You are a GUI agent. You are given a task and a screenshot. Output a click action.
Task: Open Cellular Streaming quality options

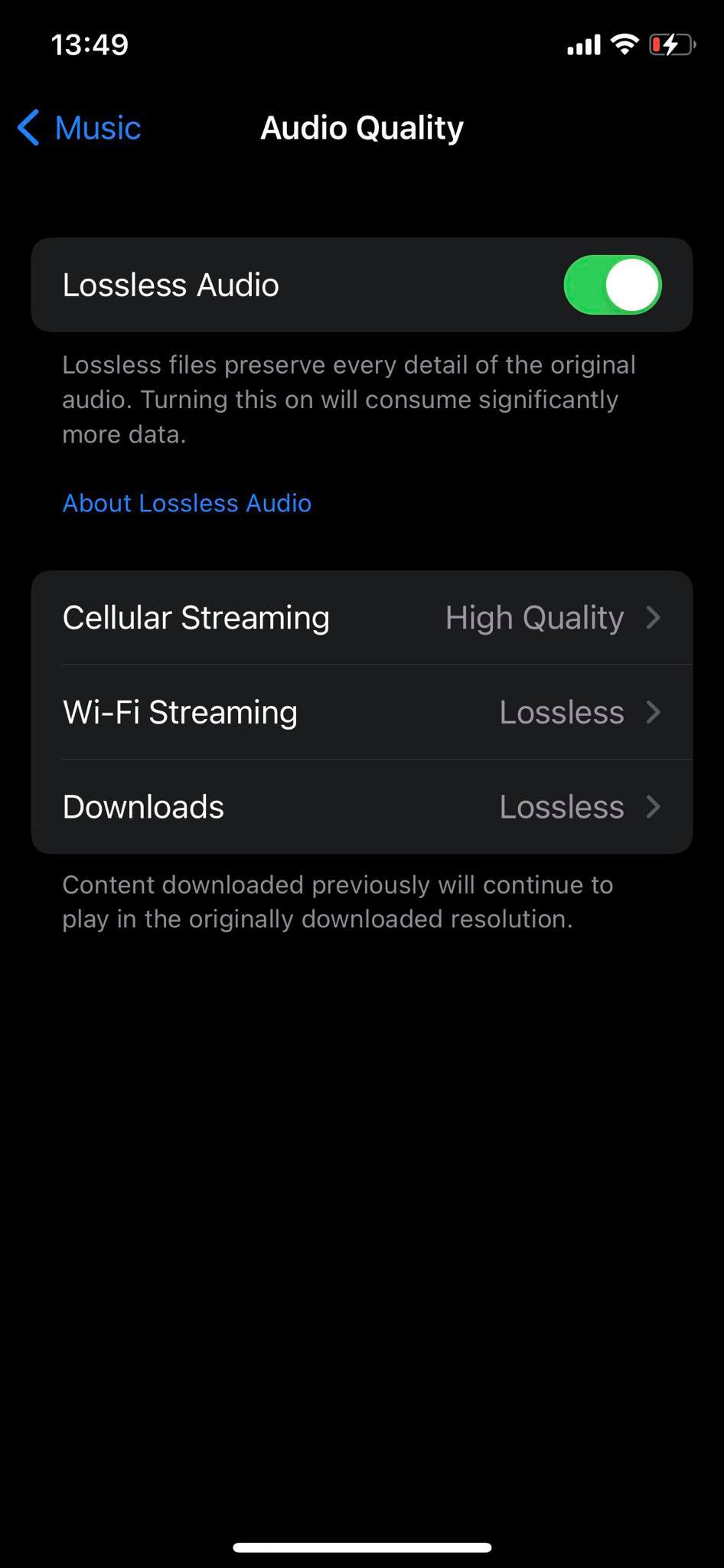(x=361, y=618)
